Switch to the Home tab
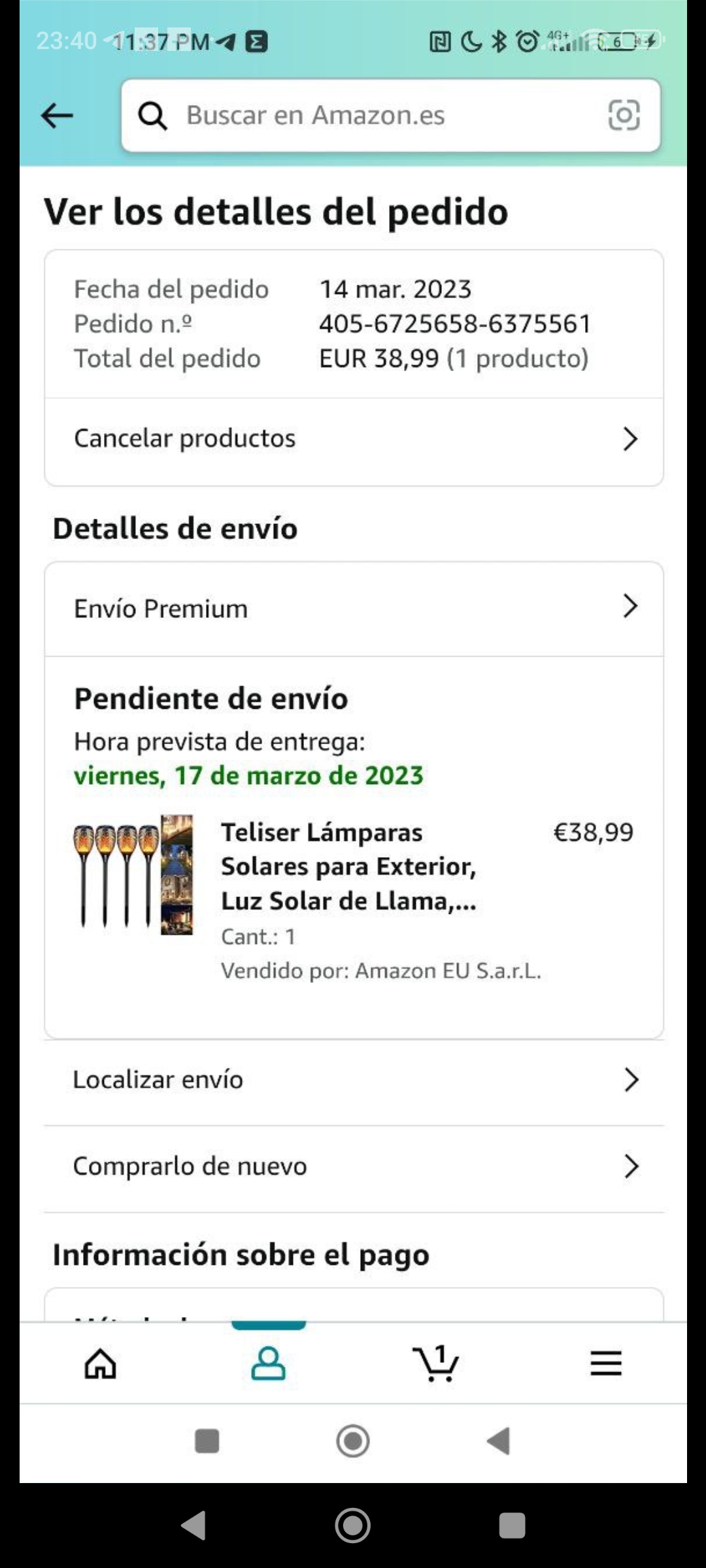The image size is (706, 1568). (x=101, y=1364)
